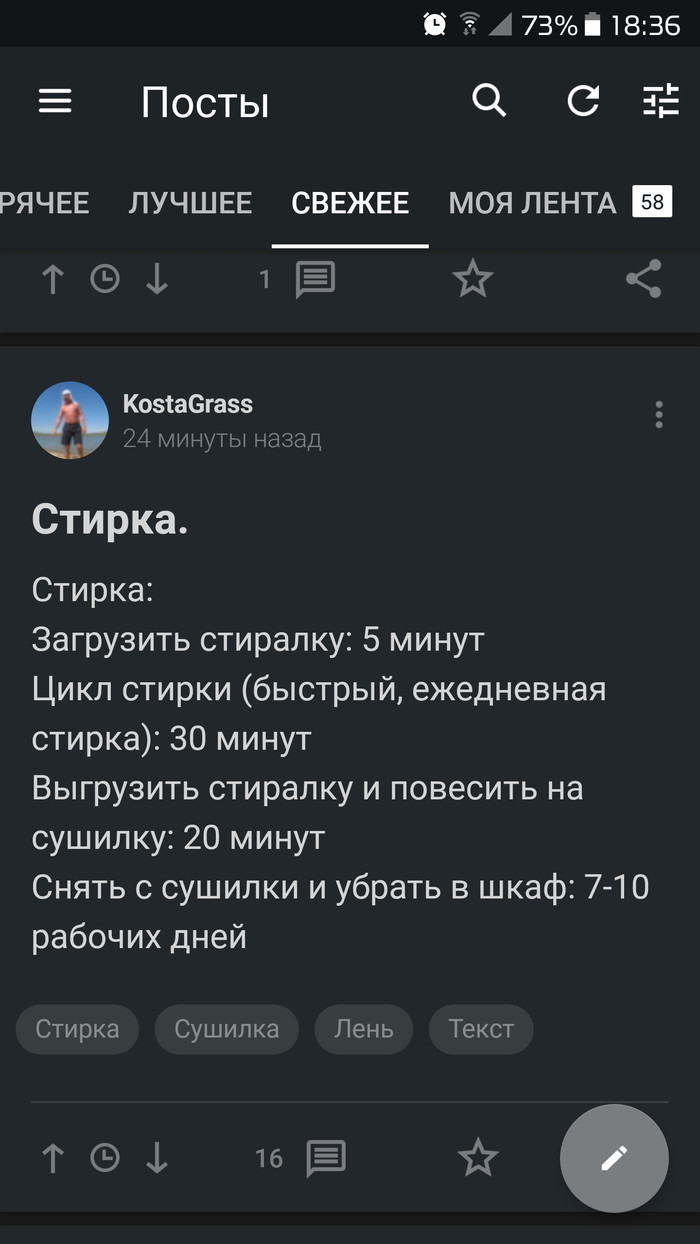Open the Лень tag
This screenshot has height=1244, width=700.
click(363, 1029)
